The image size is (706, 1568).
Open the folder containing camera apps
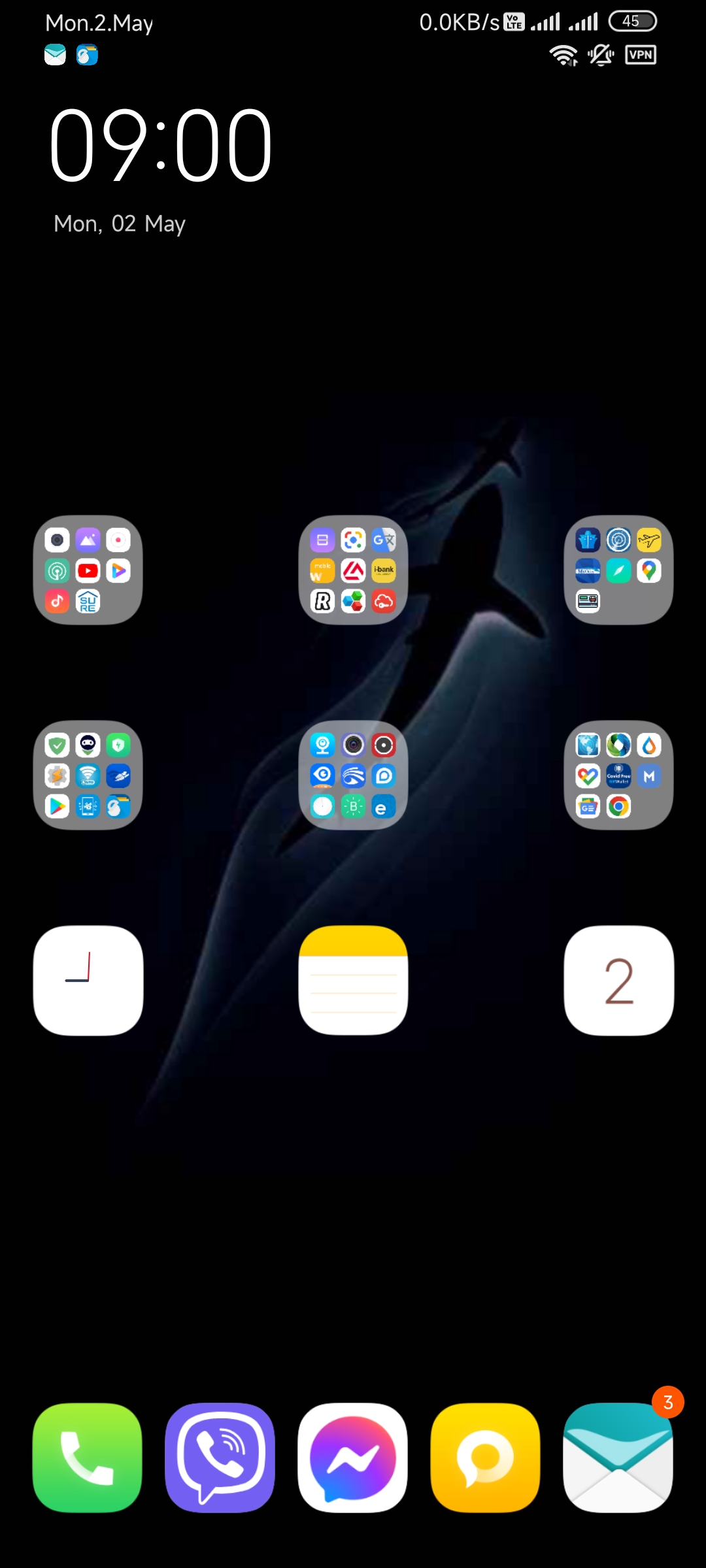353,776
